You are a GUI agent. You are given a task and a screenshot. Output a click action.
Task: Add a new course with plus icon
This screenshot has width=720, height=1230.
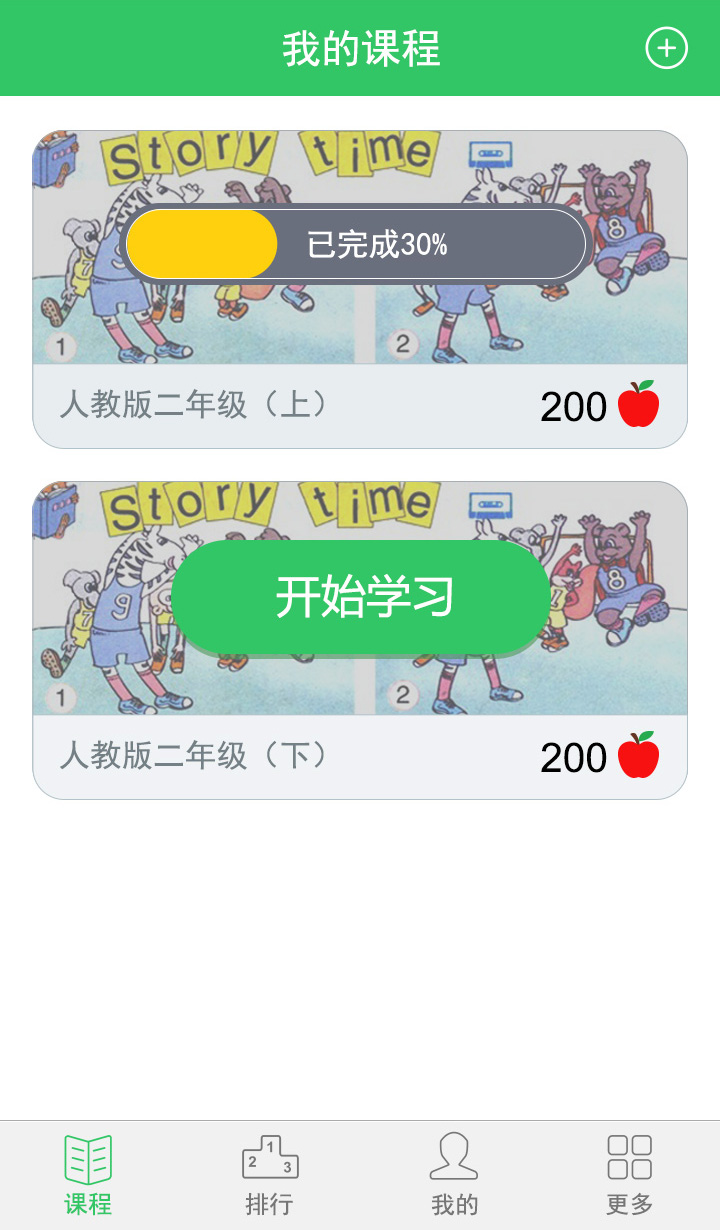tap(666, 48)
